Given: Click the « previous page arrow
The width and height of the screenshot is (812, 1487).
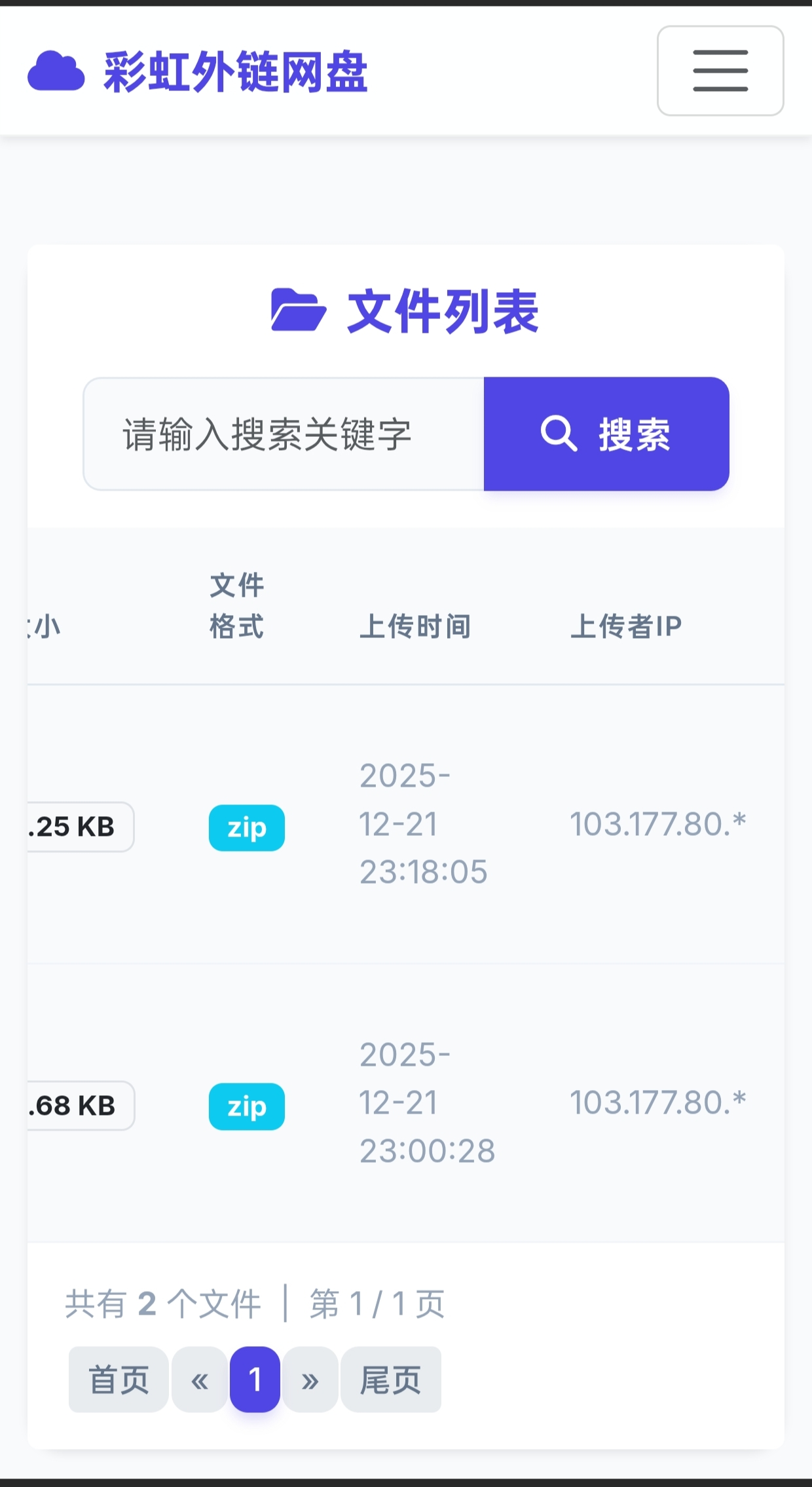Looking at the screenshot, I should (198, 1380).
